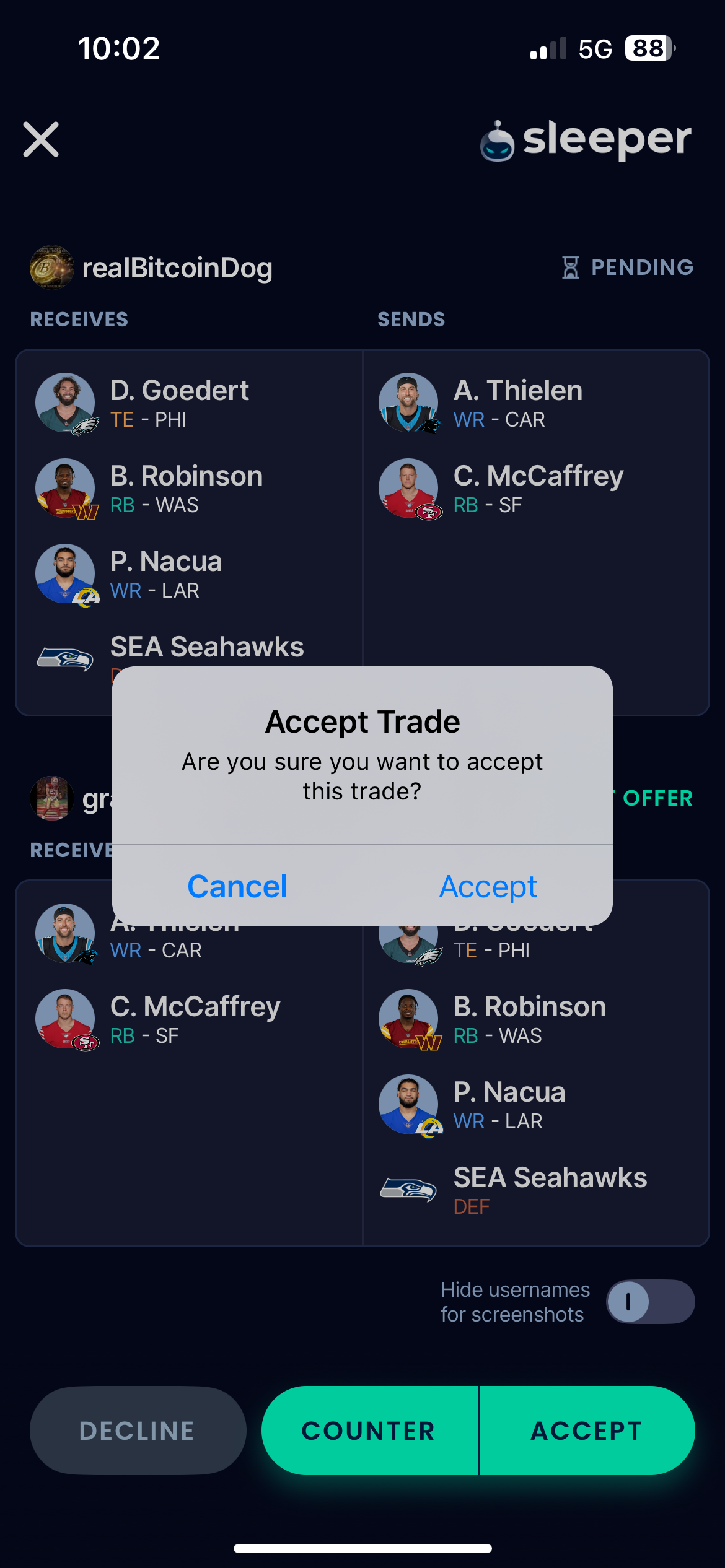725x1568 pixels.
Task: Close the trade screen with X
Action: [x=41, y=139]
